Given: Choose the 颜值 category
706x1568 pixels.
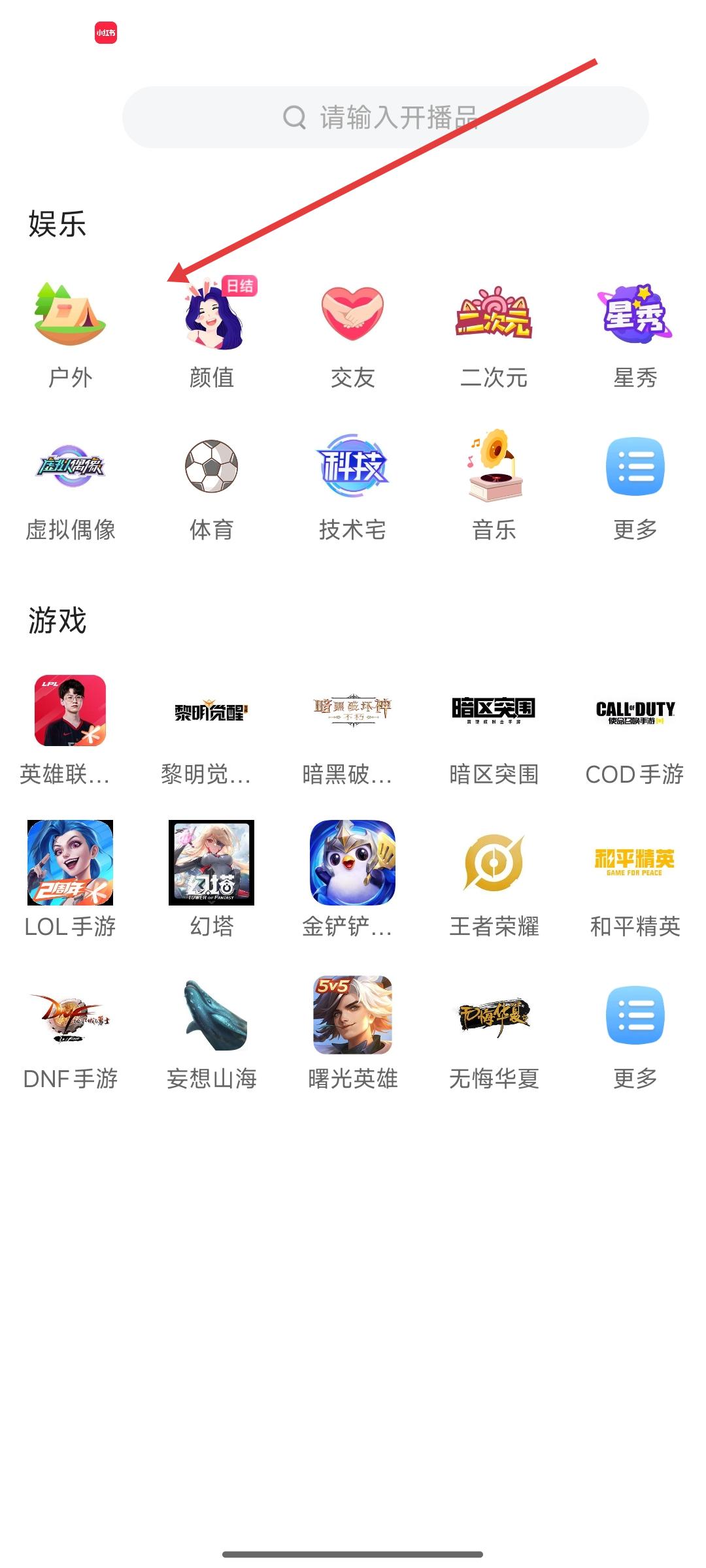Looking at the screenshot, I should (x=212, y=335).
